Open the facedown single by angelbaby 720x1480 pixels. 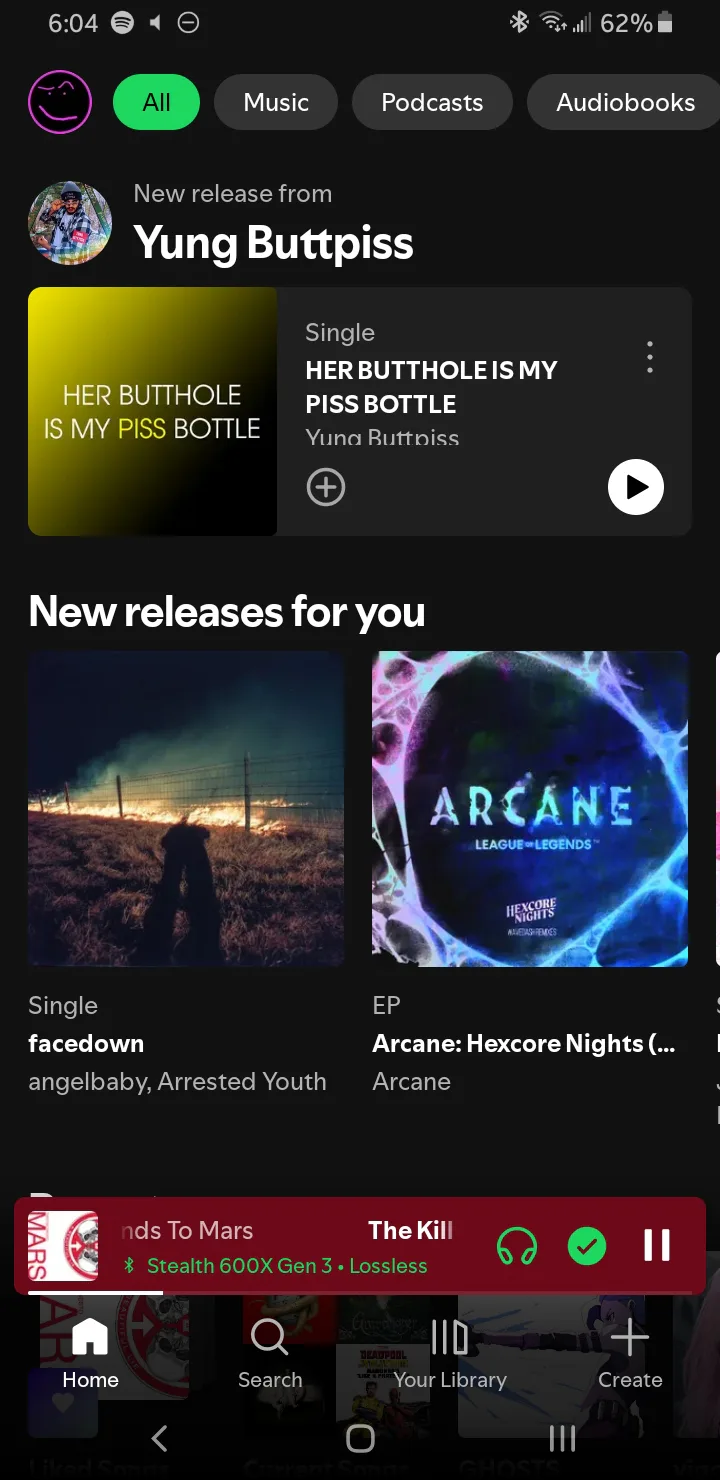point(186,810)
